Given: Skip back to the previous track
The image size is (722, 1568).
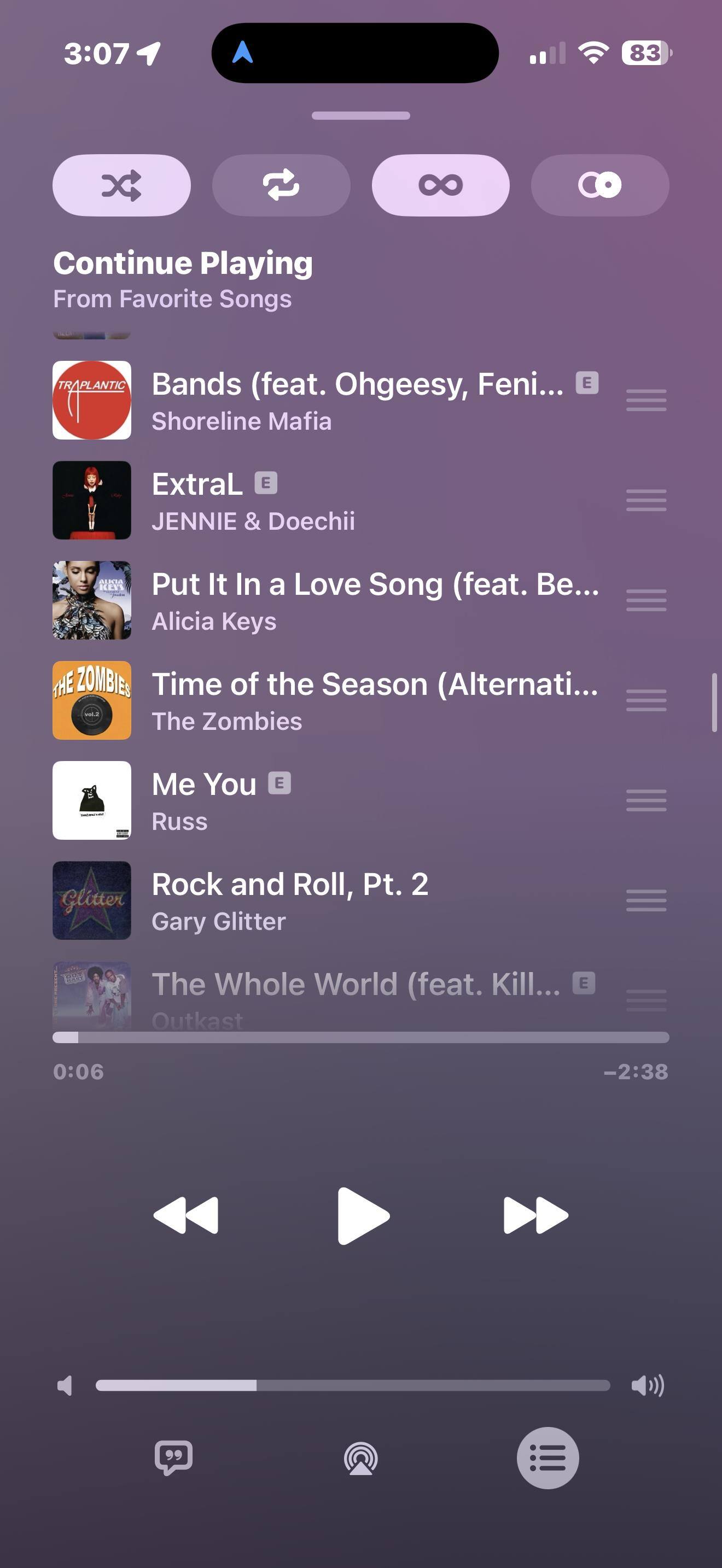Looking at the screenshot, I should pos(185,1215).
